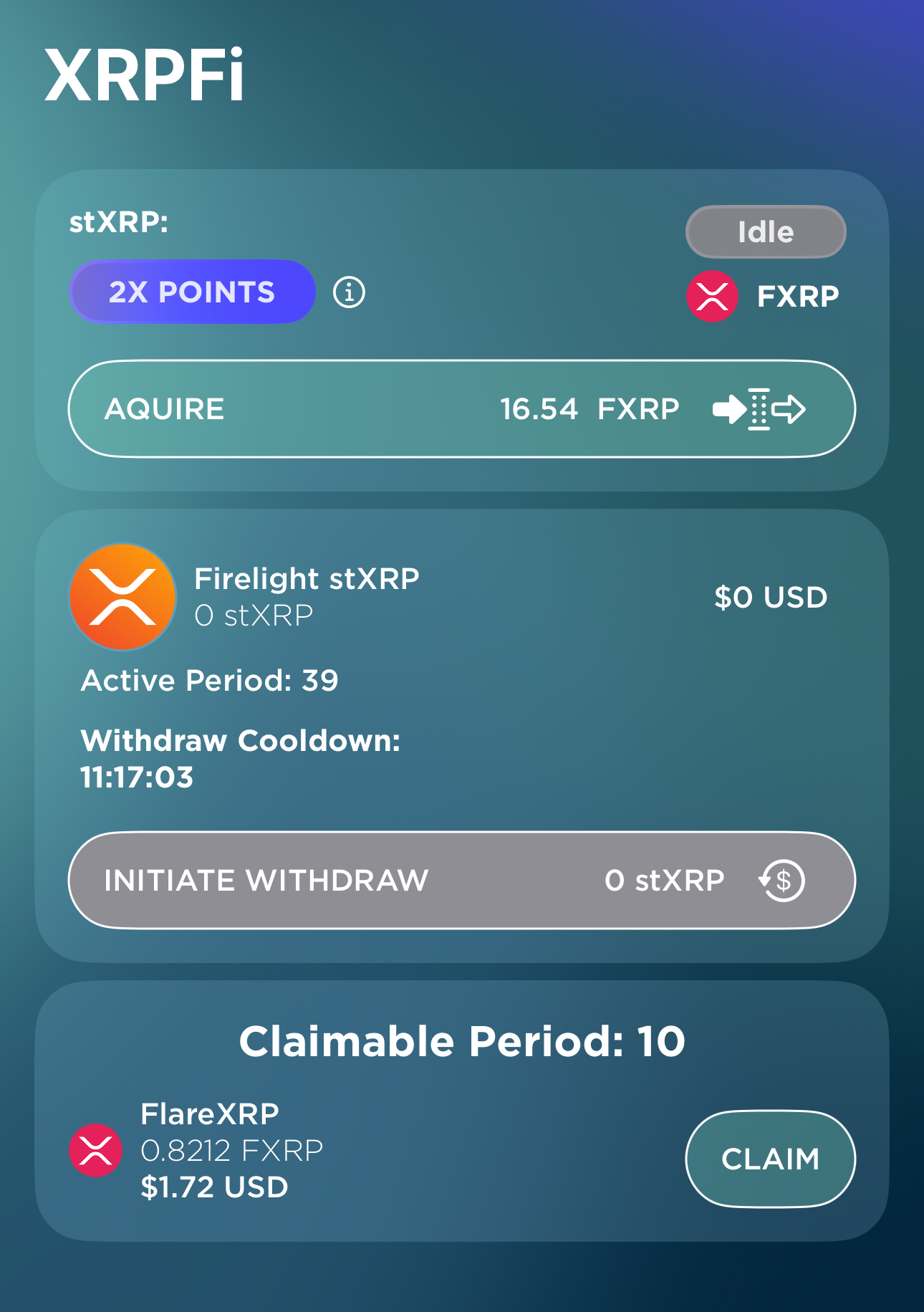Claim the 0.8212 FXRP FlareXRP reward
The image size is (924, 1312).
pyautogui.click(x=770, y=1159)
